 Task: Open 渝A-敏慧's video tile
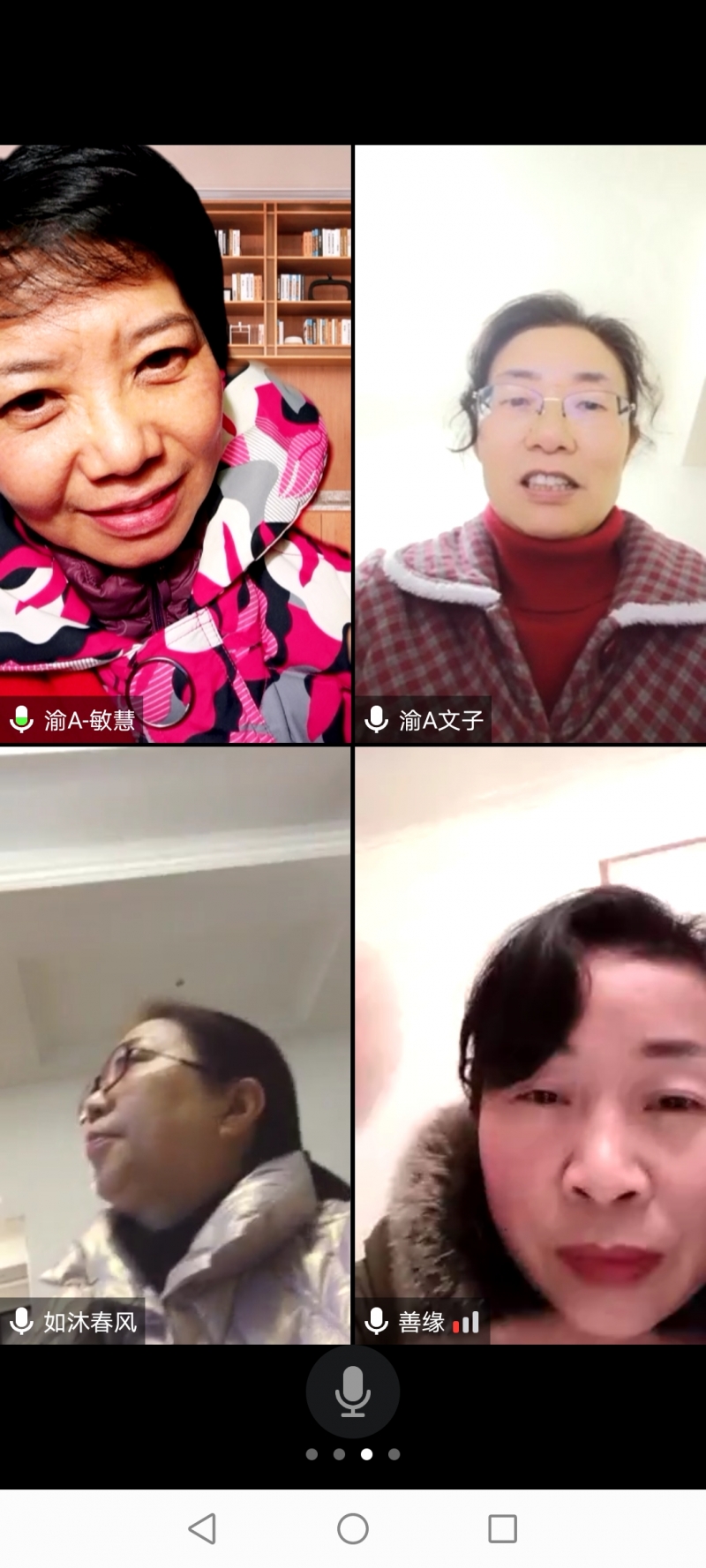(x=176, y=443)
